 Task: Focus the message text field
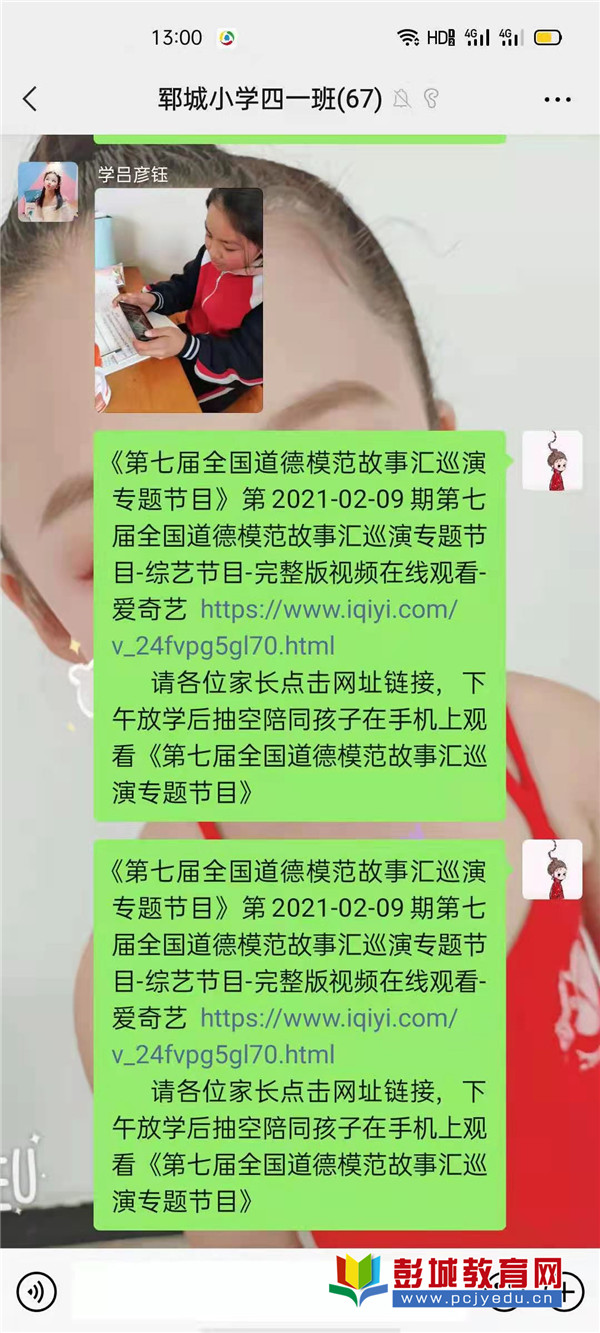pos(200,1291)
